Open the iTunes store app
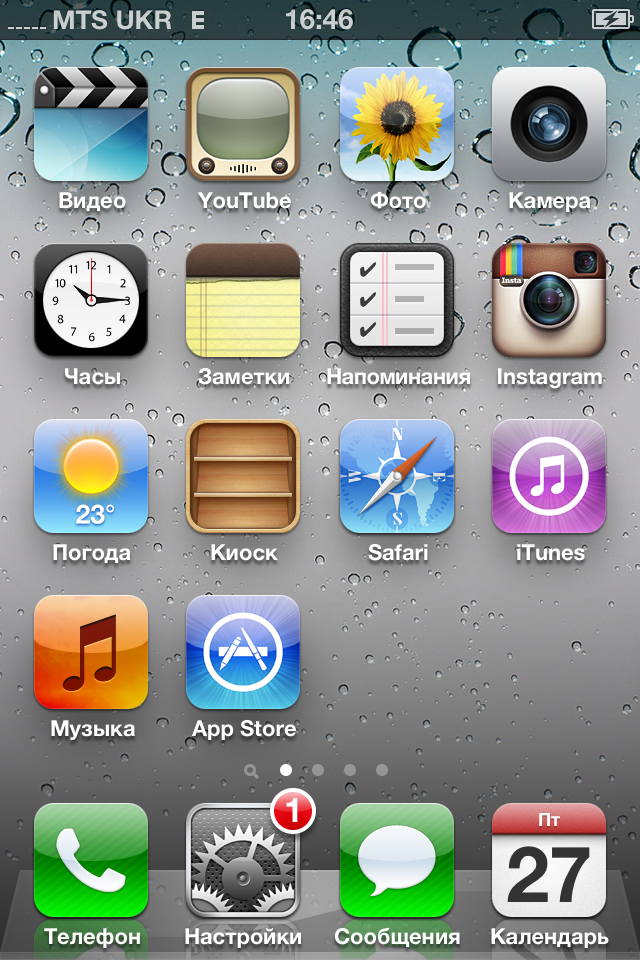640x960 pixels. coord(549,476)
